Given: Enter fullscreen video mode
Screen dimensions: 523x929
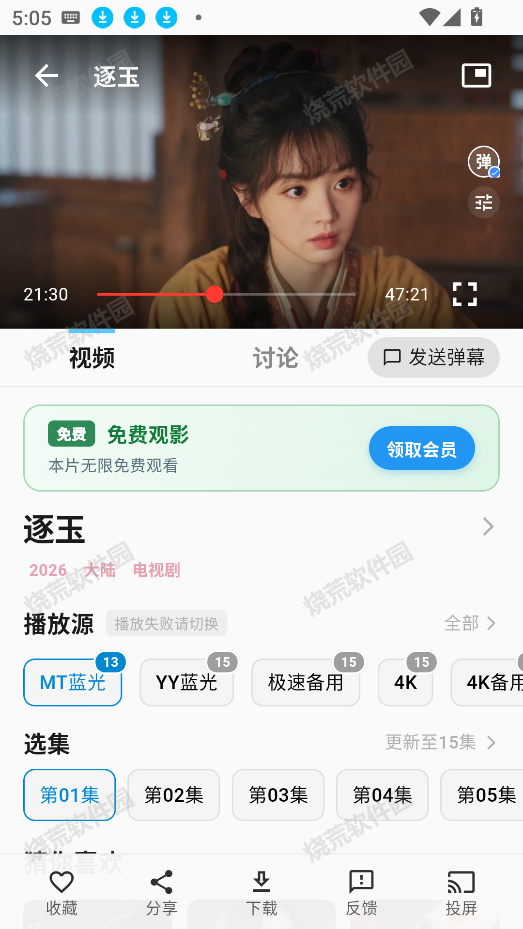Looking at the screenshot, I should pos(465,294).
